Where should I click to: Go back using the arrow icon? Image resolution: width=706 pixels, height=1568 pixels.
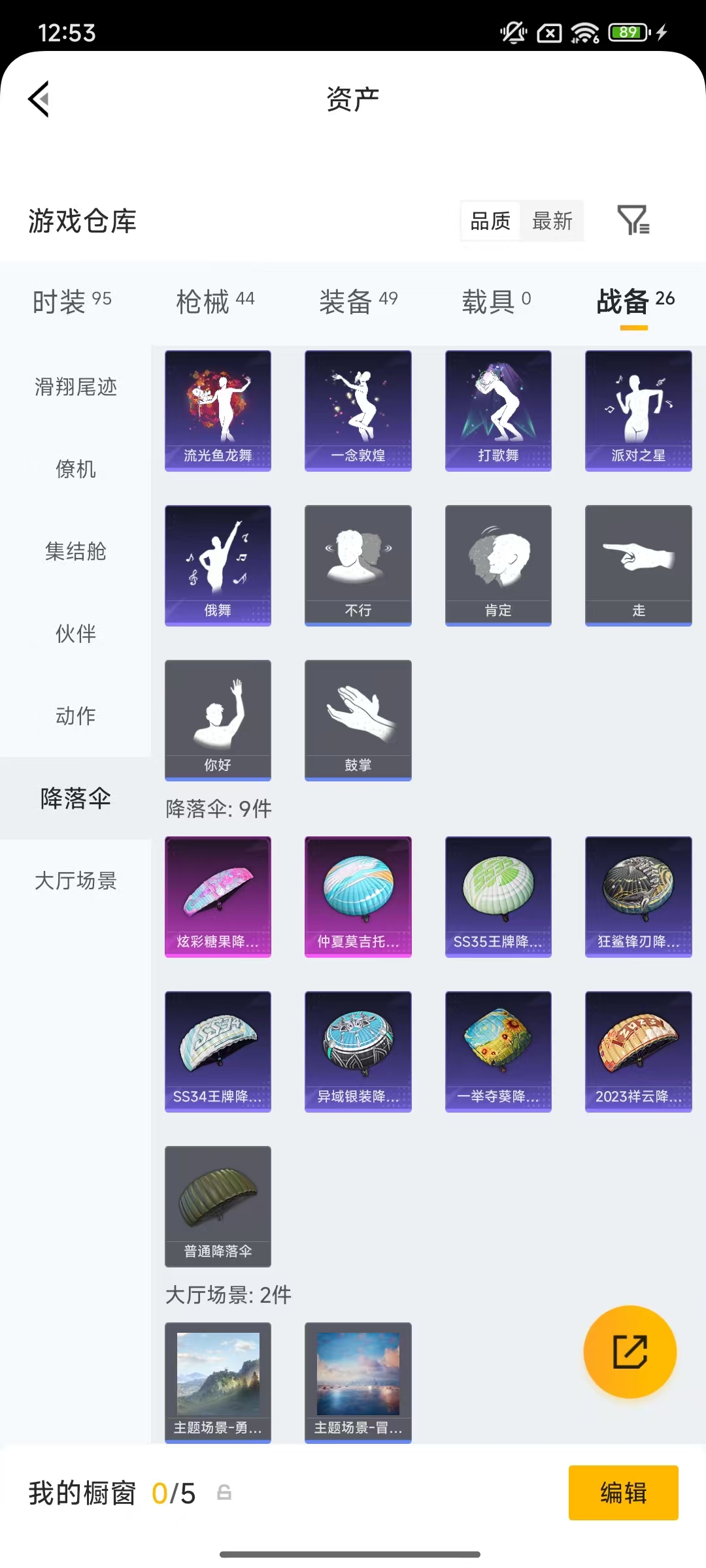pos(39,99)
